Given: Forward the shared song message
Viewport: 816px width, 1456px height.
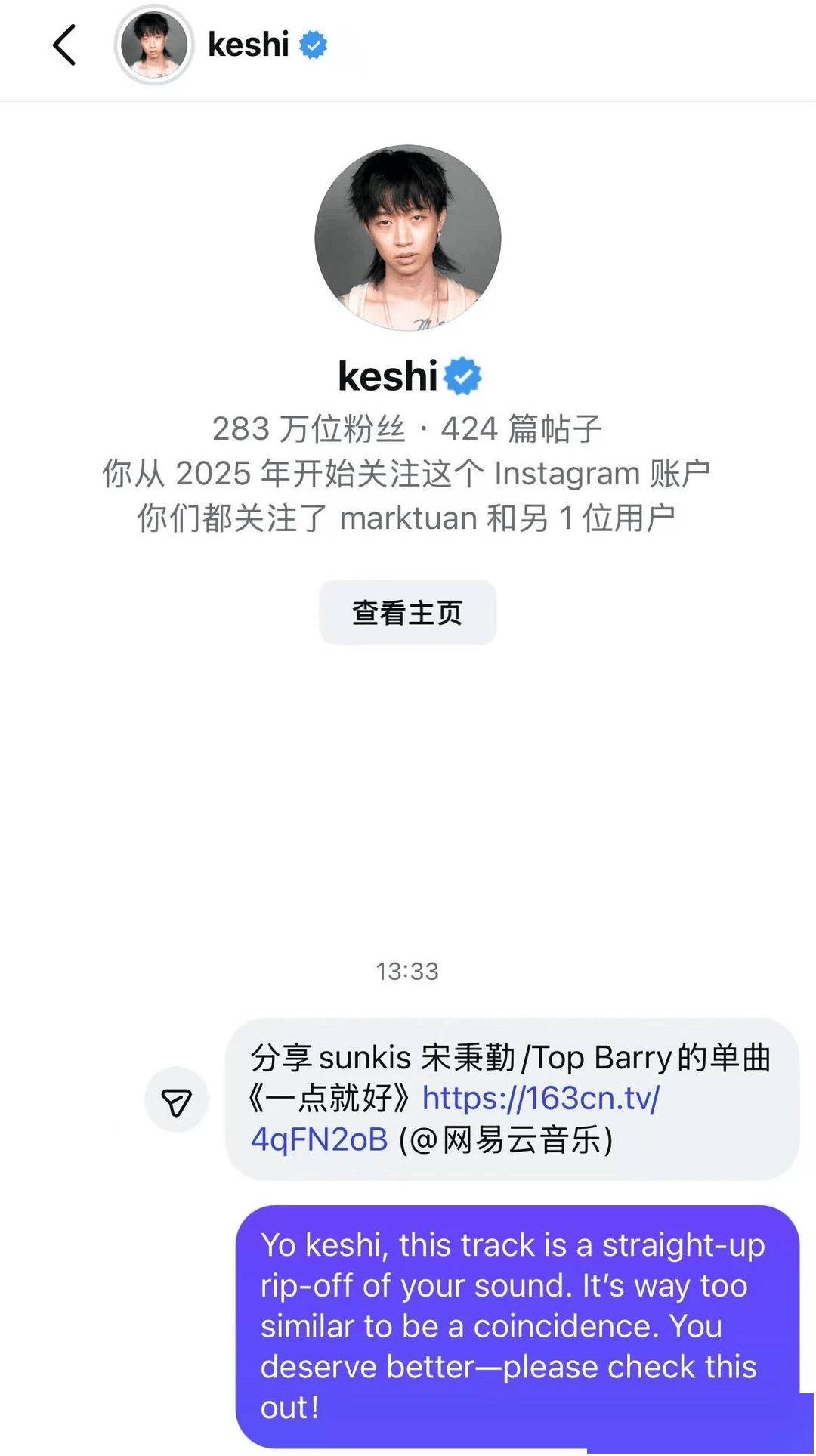Looking at the screenshot, I should (176, 1102).
